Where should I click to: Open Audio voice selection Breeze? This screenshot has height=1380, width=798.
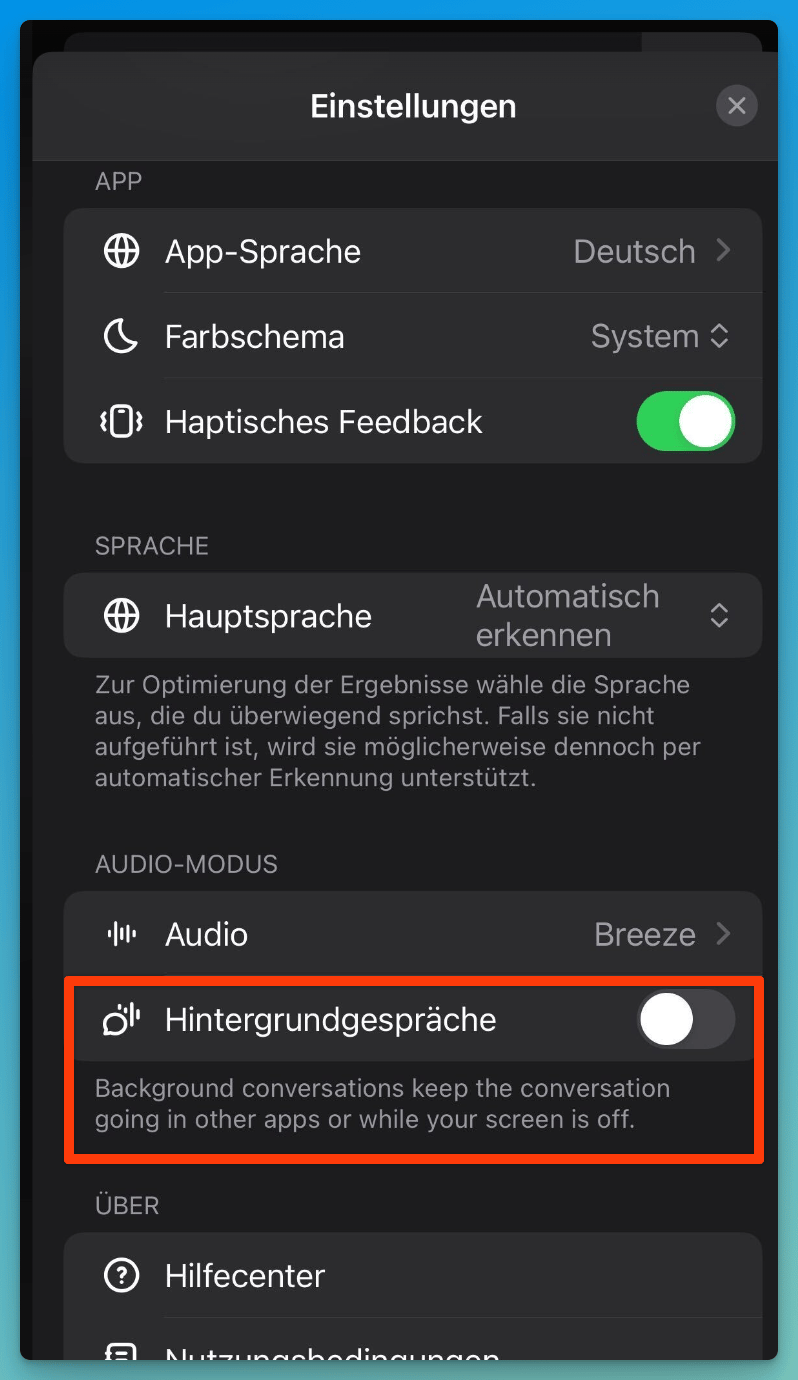[412, 934]
